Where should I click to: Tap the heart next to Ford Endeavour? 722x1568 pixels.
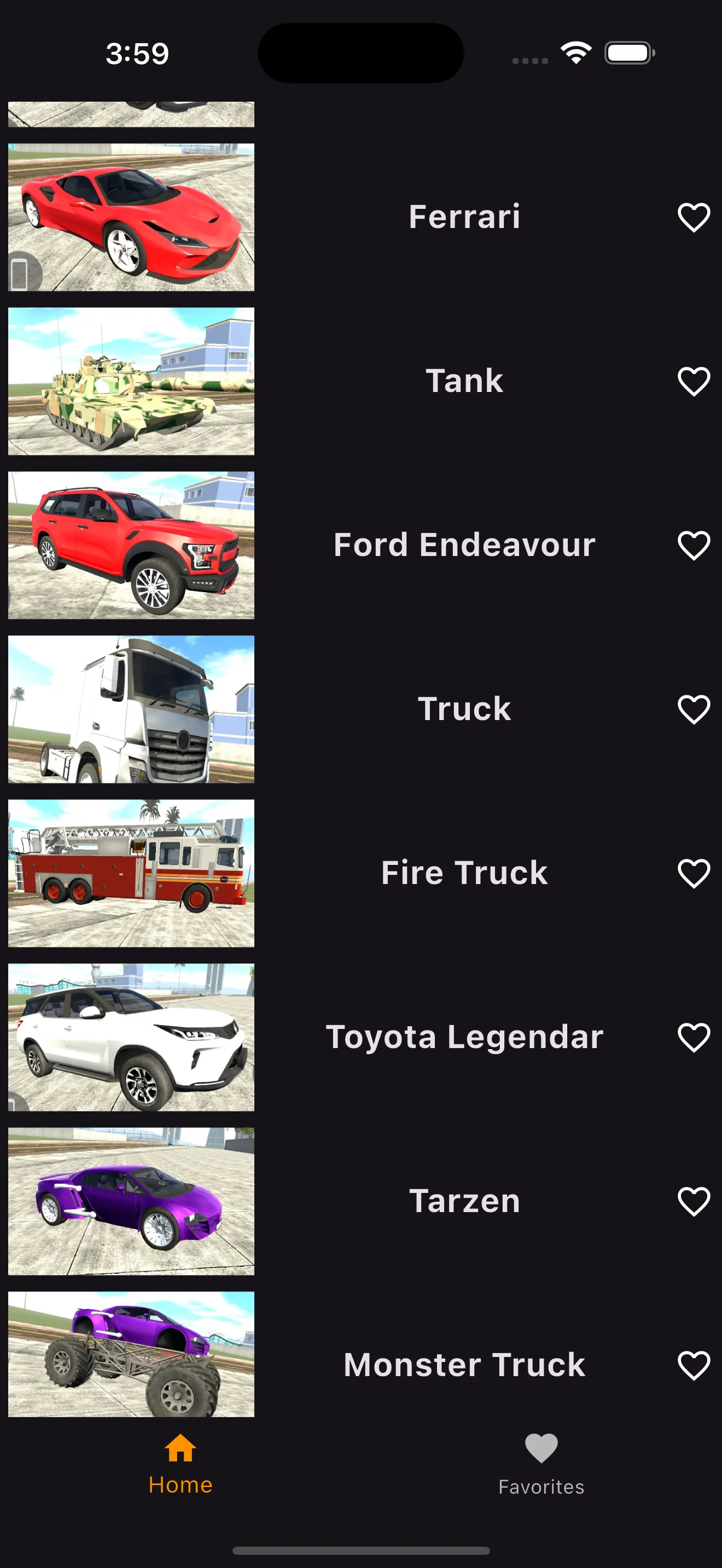point(694,546)
